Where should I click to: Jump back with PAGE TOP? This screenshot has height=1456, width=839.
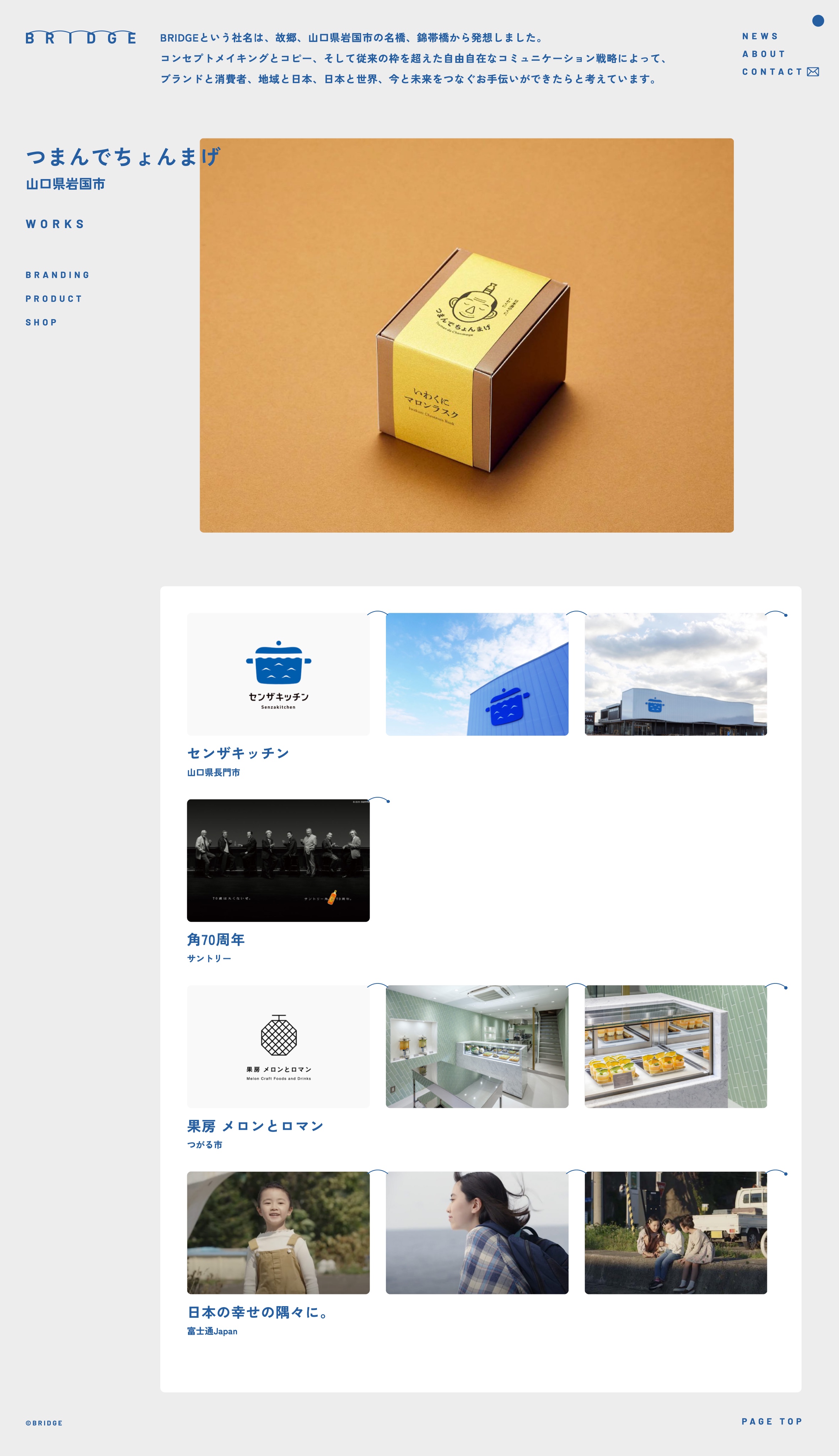tap(771, 1422)
